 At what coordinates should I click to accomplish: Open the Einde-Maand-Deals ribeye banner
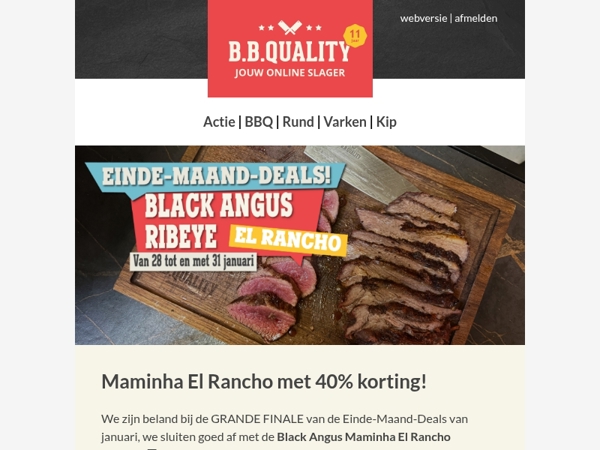[300, 245]
